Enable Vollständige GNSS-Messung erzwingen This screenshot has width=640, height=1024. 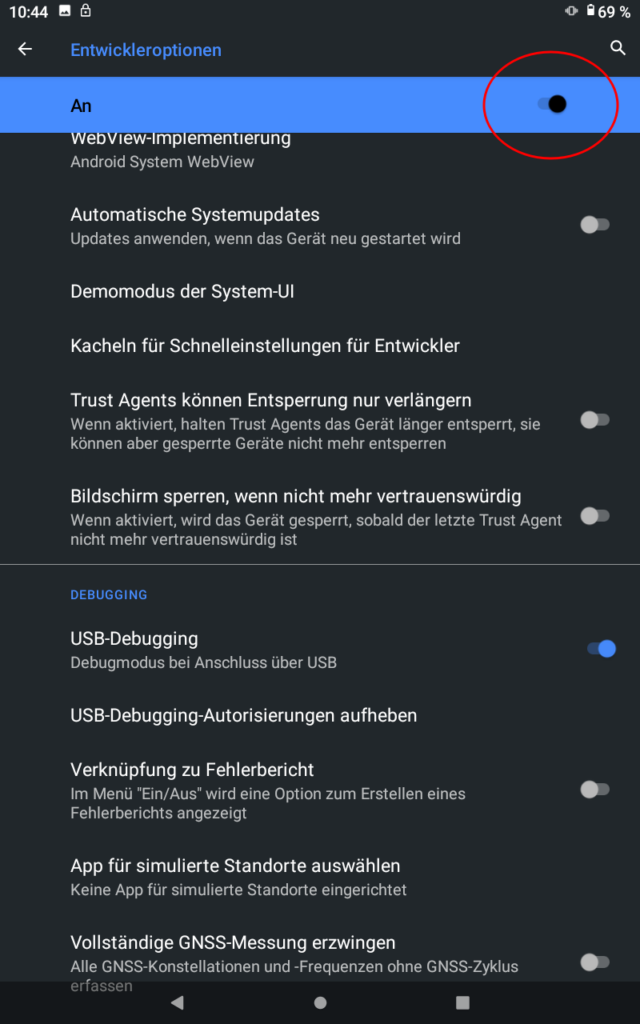tap(595, 961)
